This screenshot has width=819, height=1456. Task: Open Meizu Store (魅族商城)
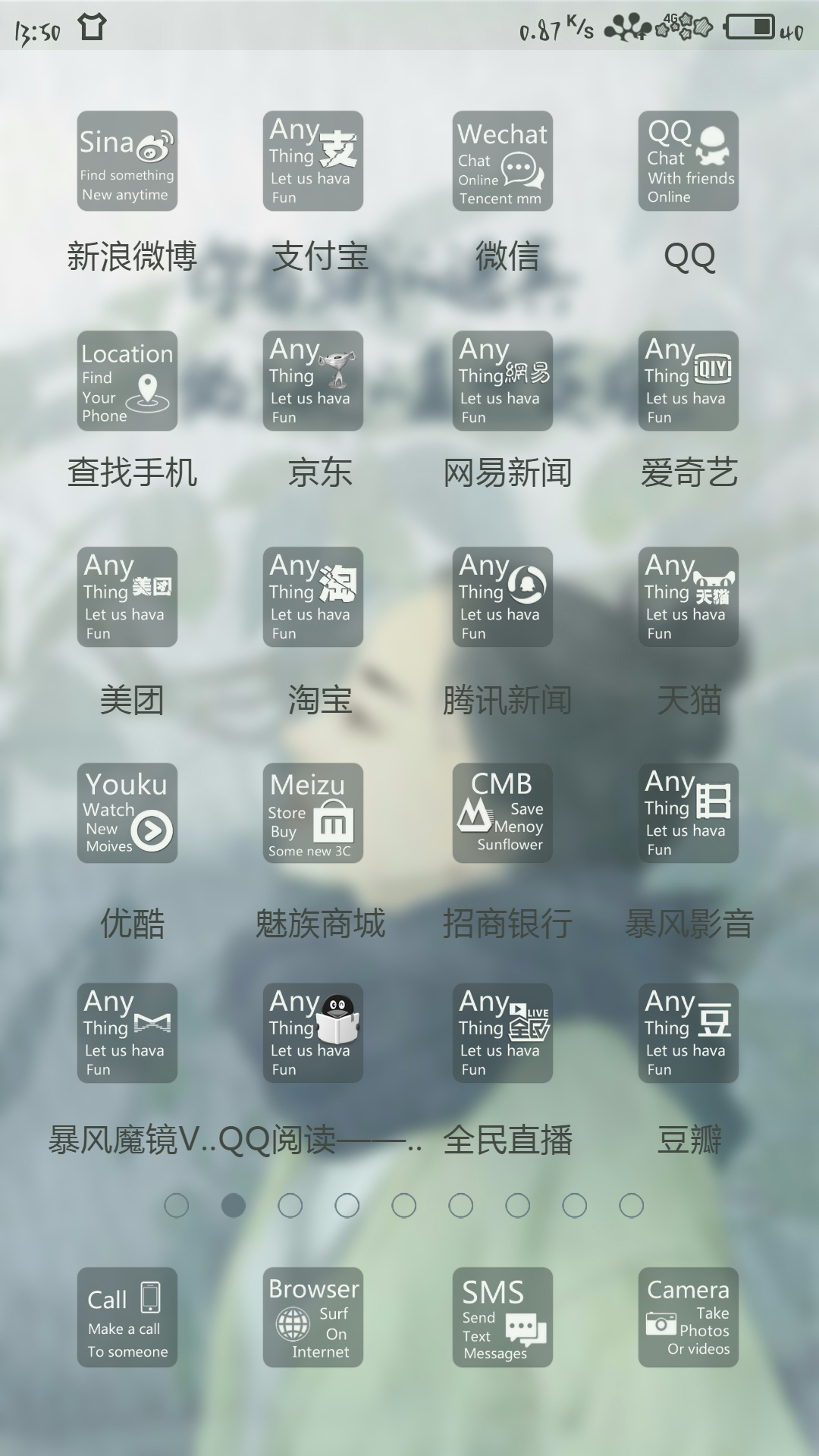[313, 813]
